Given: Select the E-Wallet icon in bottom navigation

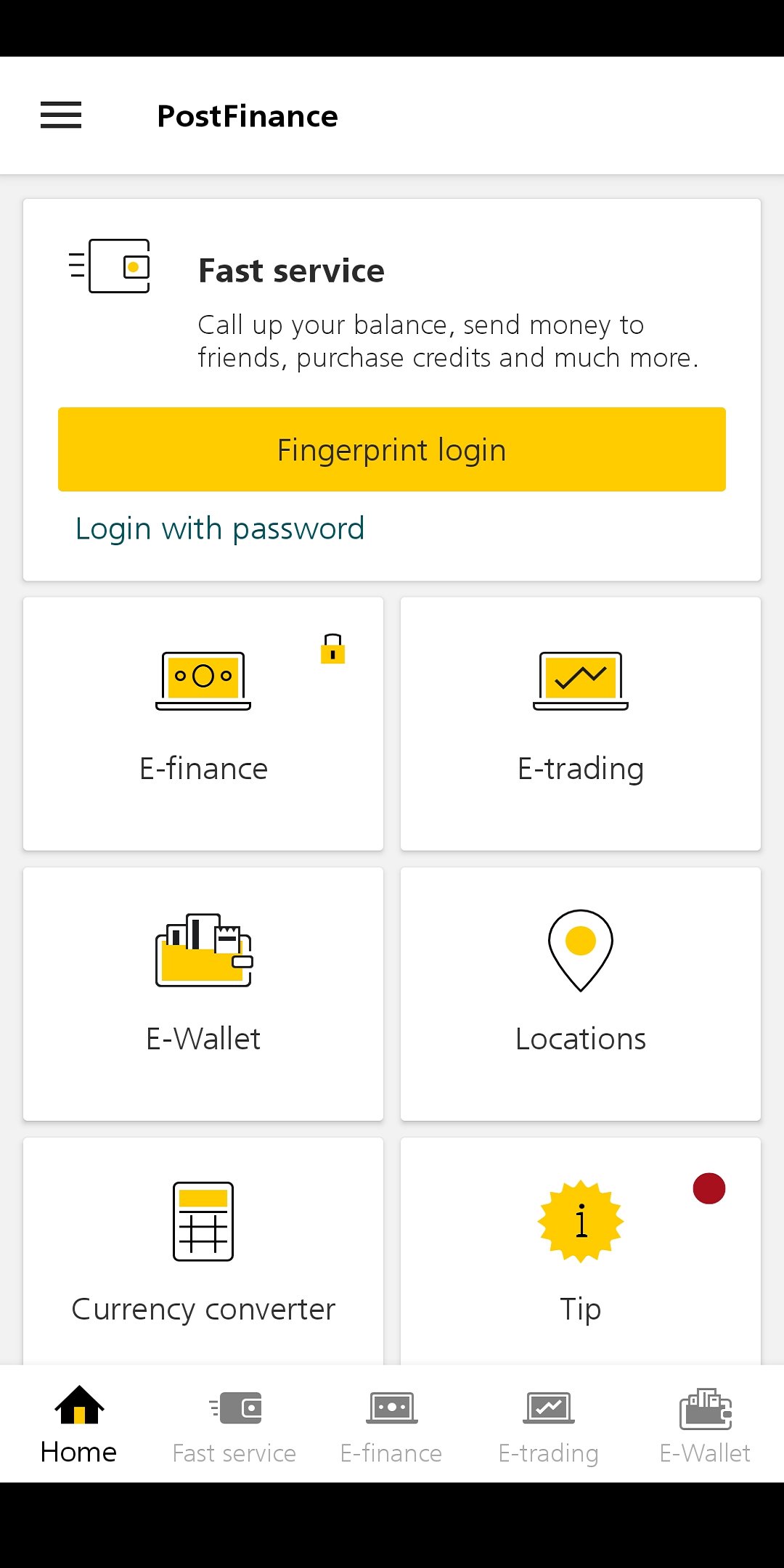Looking at the screenshot, I should click(x=703, y=1408).
